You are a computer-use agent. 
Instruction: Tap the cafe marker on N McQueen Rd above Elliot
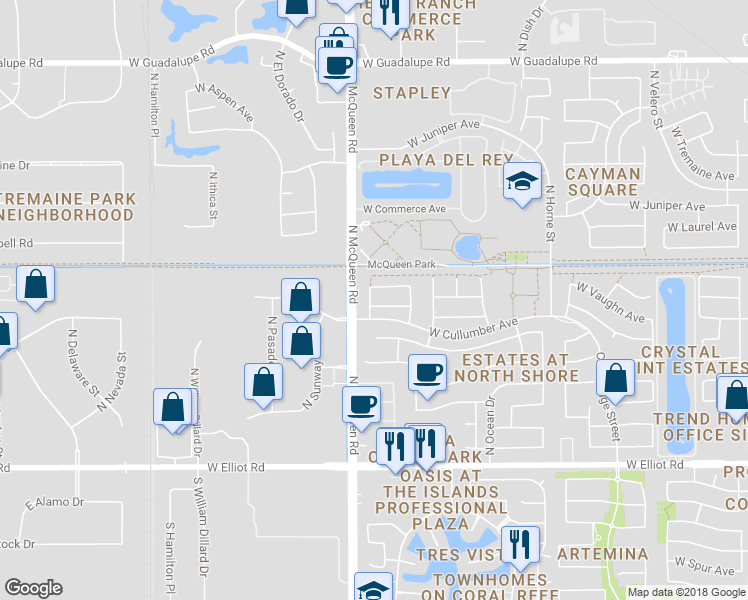(361, 409)
